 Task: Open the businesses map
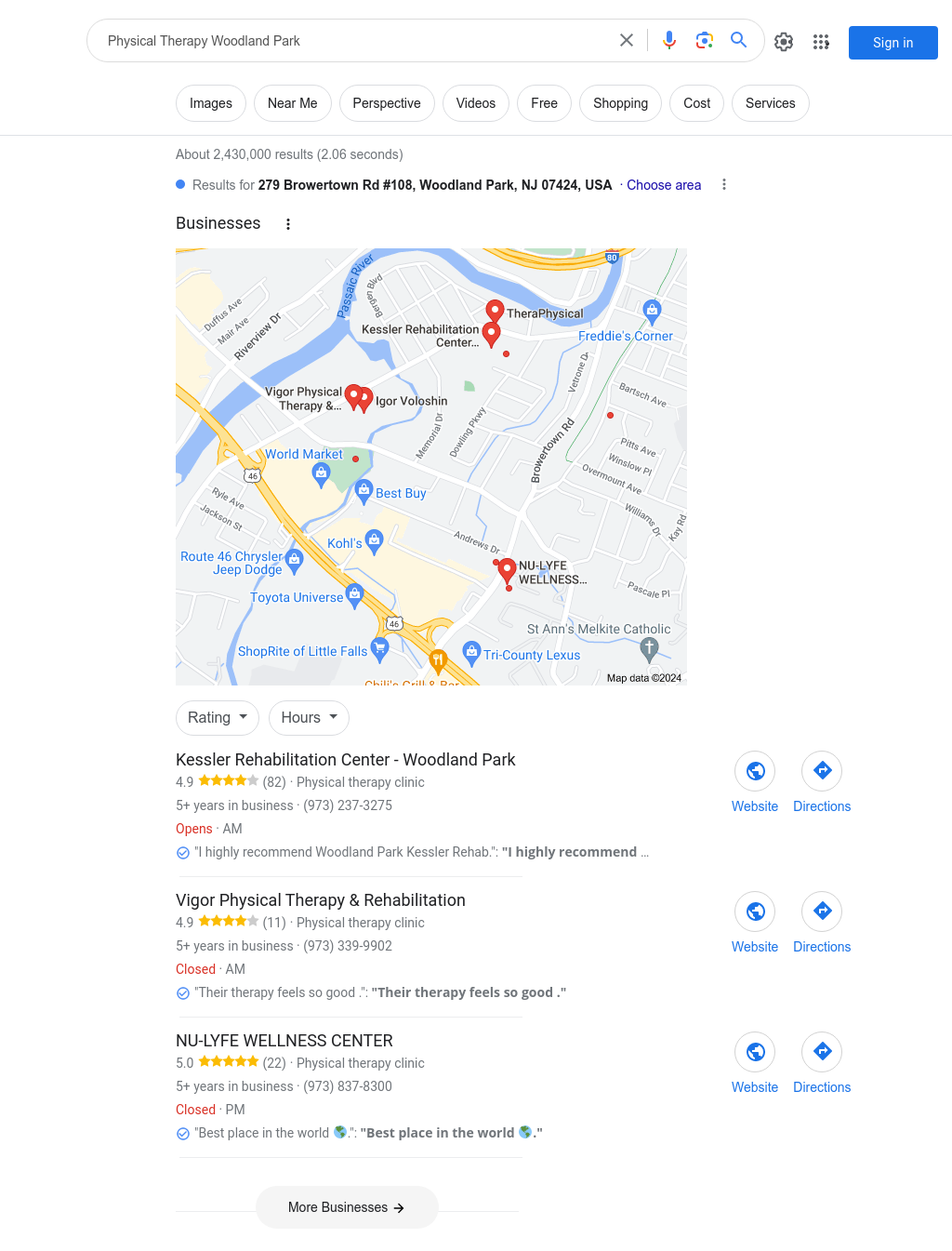pos(431,467)
